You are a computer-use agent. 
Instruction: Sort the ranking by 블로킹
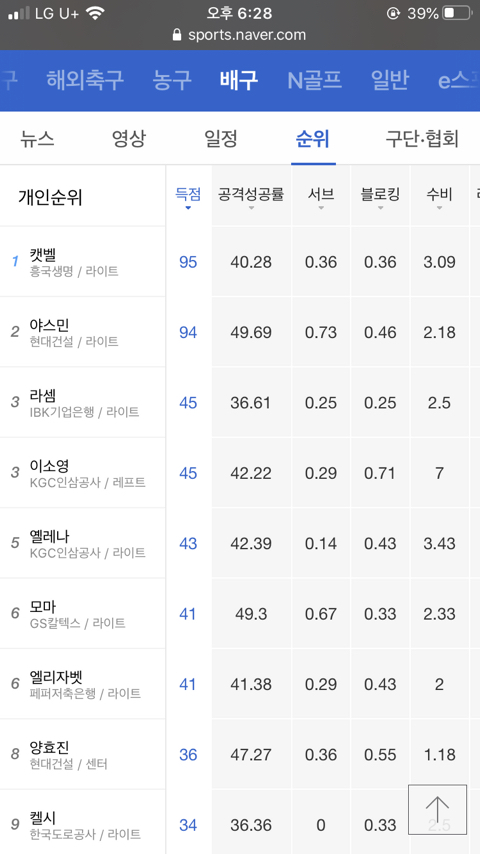coord(380,196)
